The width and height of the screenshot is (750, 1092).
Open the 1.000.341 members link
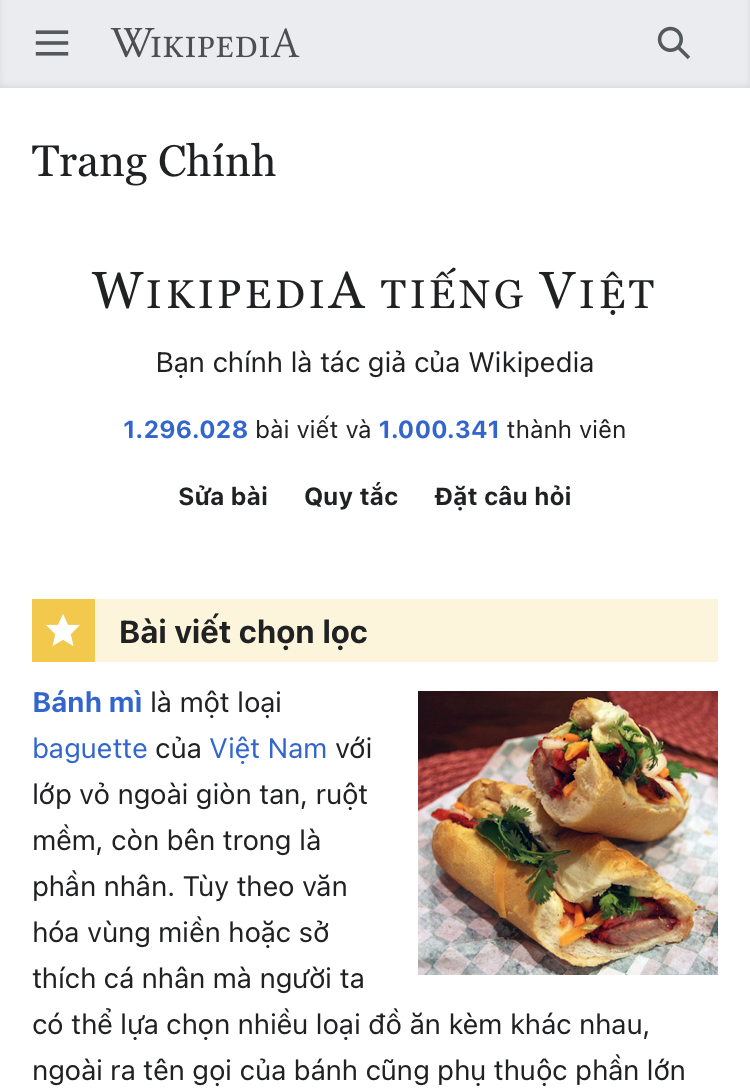(x=439, y=430)
